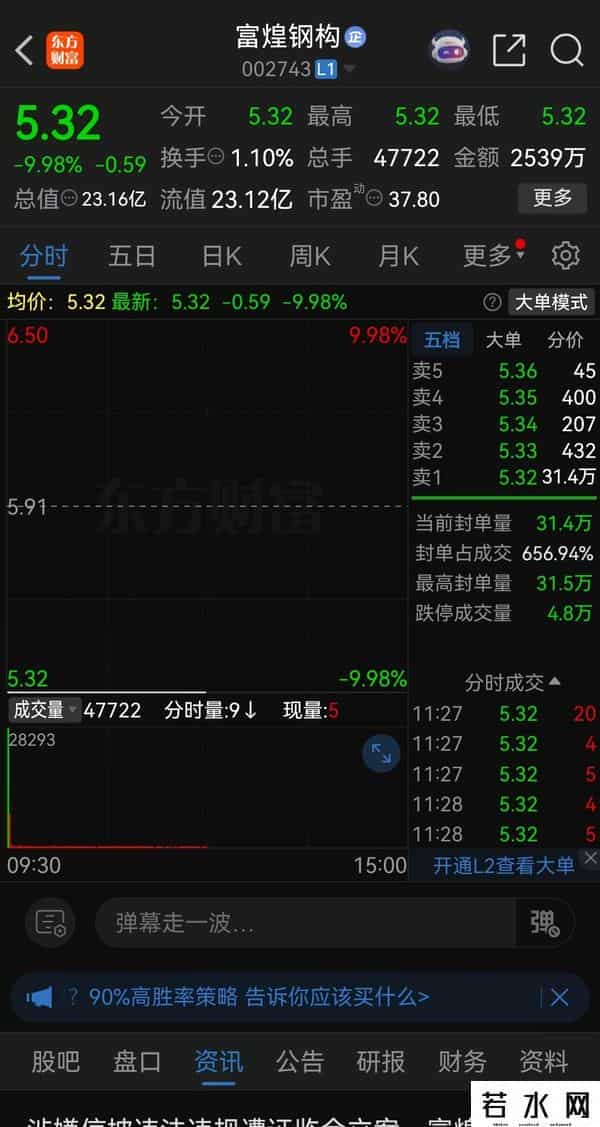Image resolution: width=600 pixels, height=1127 pixels.
Task: Expand the chart to fullscreen
Action: pos(381,754)
